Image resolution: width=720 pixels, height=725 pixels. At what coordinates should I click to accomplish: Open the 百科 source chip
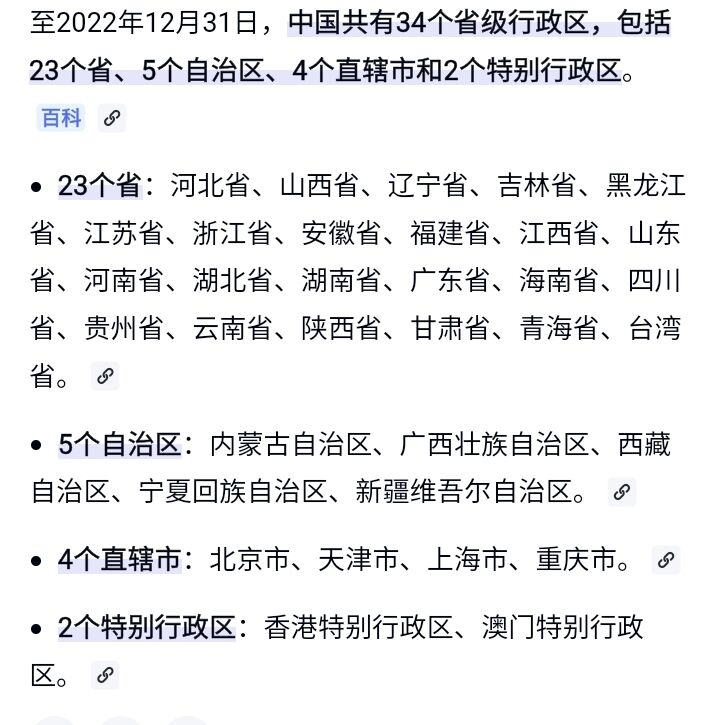click(61, 118)
